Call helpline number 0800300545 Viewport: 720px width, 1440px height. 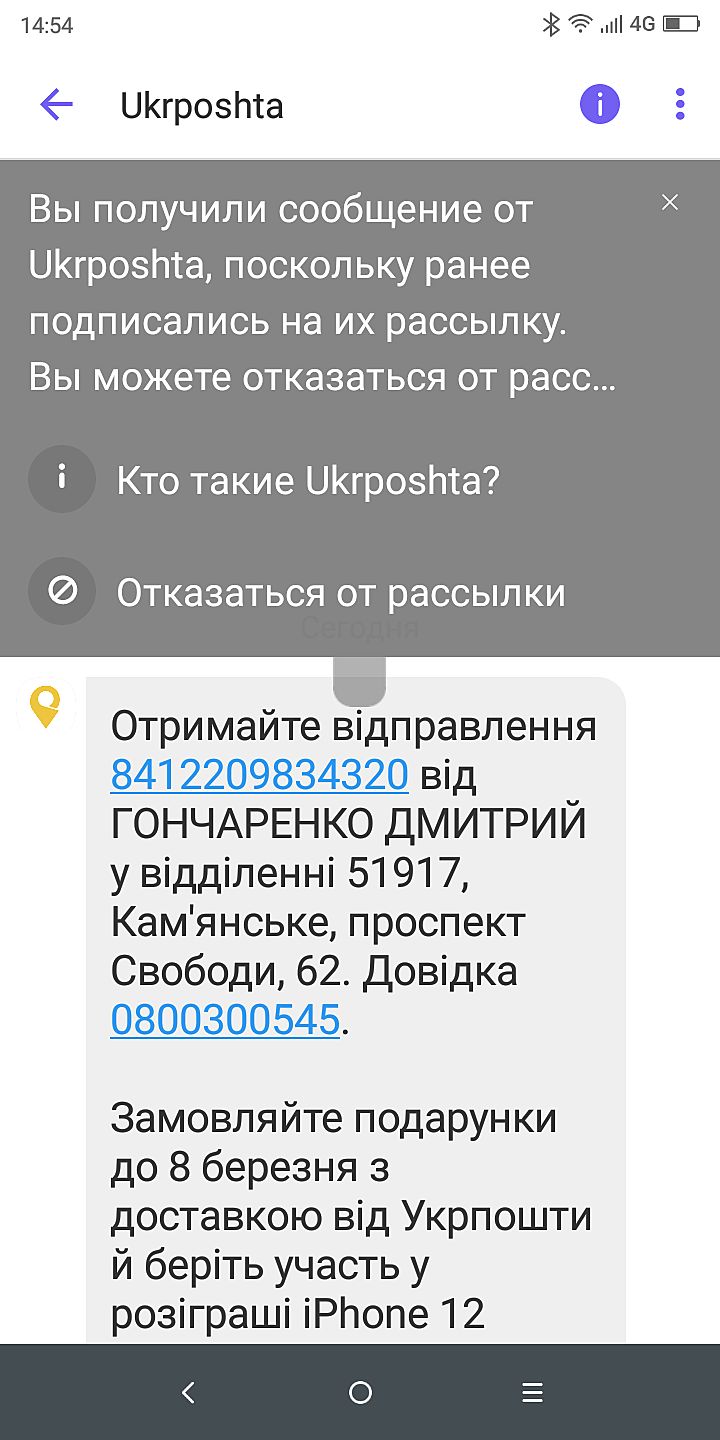coord(225,1020)
